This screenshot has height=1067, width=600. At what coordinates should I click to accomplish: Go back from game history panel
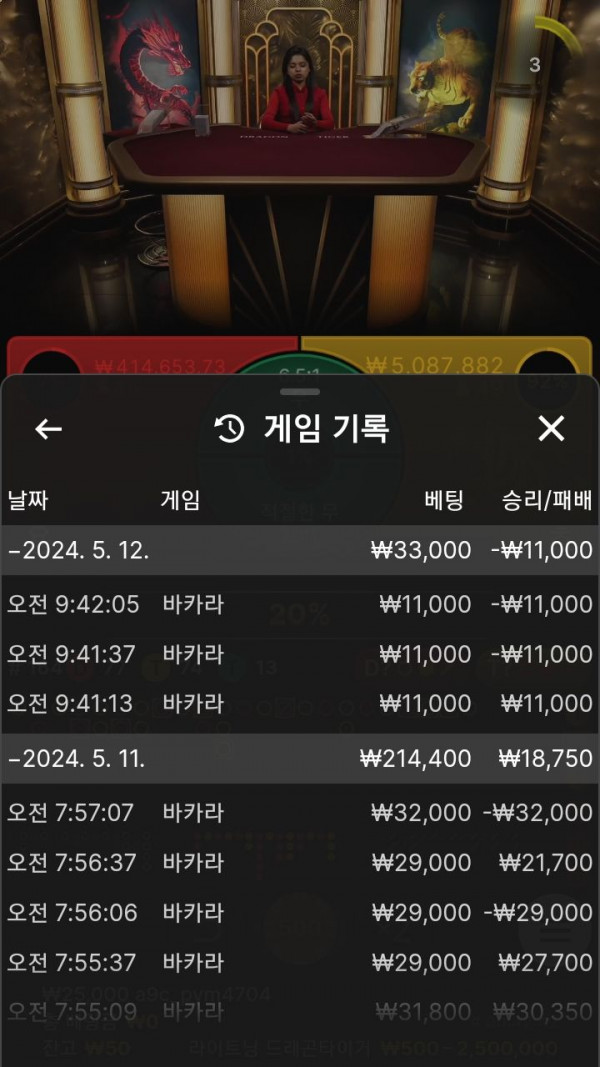(48, 429)
